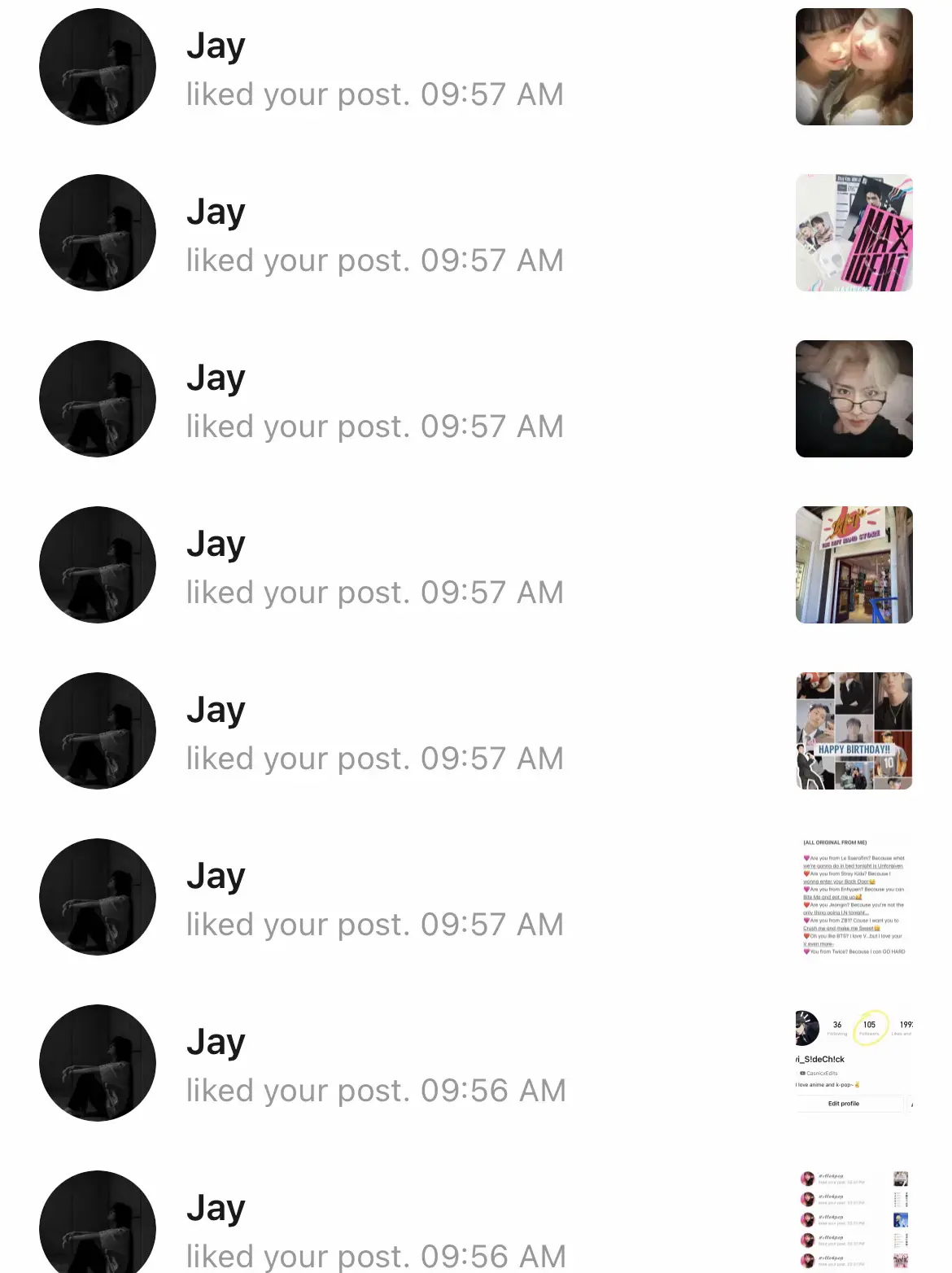The width and height of the screenshot is (952, 1273).
Task: View the liked MAXIDENT album post
Action: tap(854, 233)
